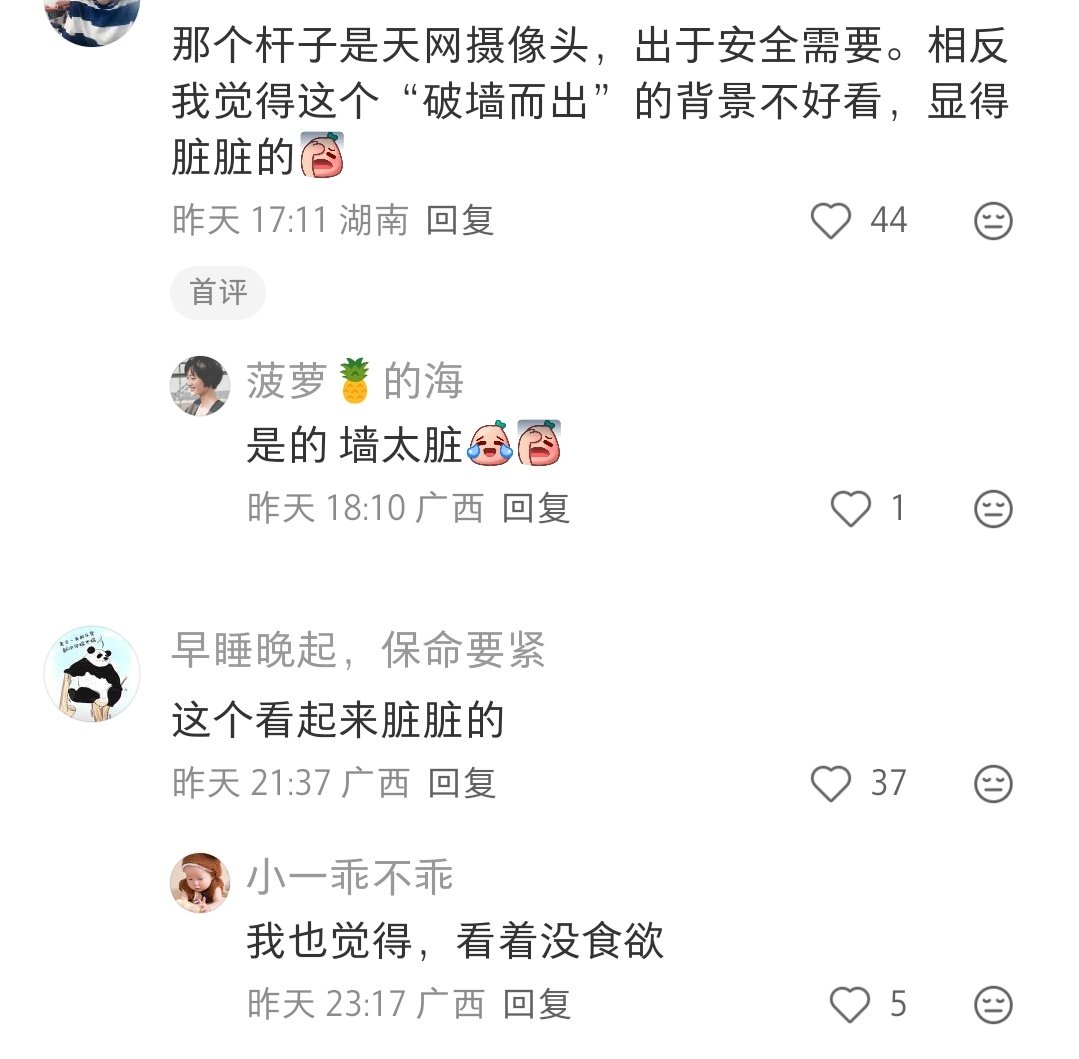Screen dimensions: 1079x1059
Task: Open 小一乖不乖 profile avatar
Action: pos(200,882)
